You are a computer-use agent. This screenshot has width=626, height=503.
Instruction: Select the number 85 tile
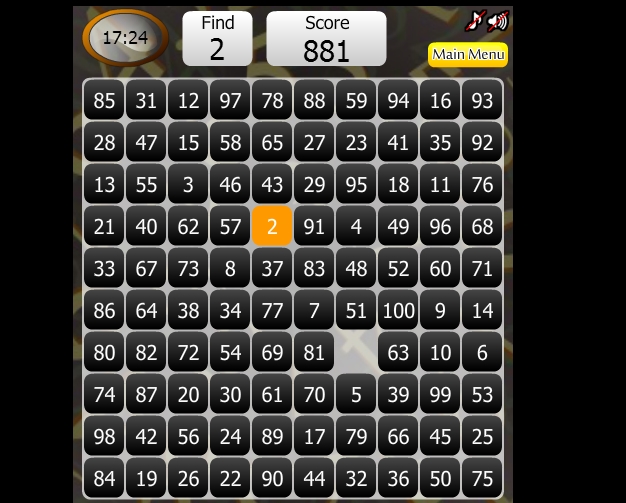104,100
